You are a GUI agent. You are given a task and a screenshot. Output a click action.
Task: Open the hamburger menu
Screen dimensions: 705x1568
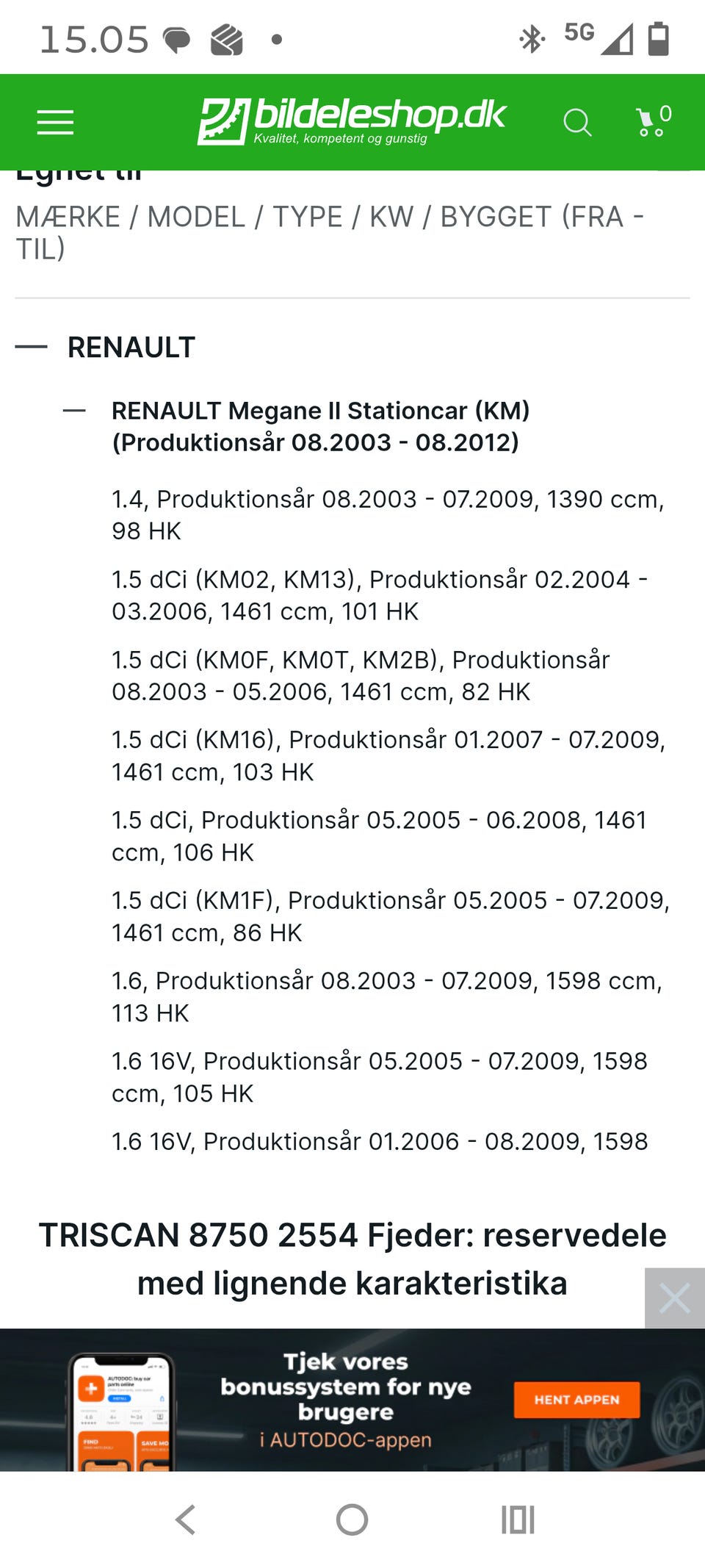point(56,123)
